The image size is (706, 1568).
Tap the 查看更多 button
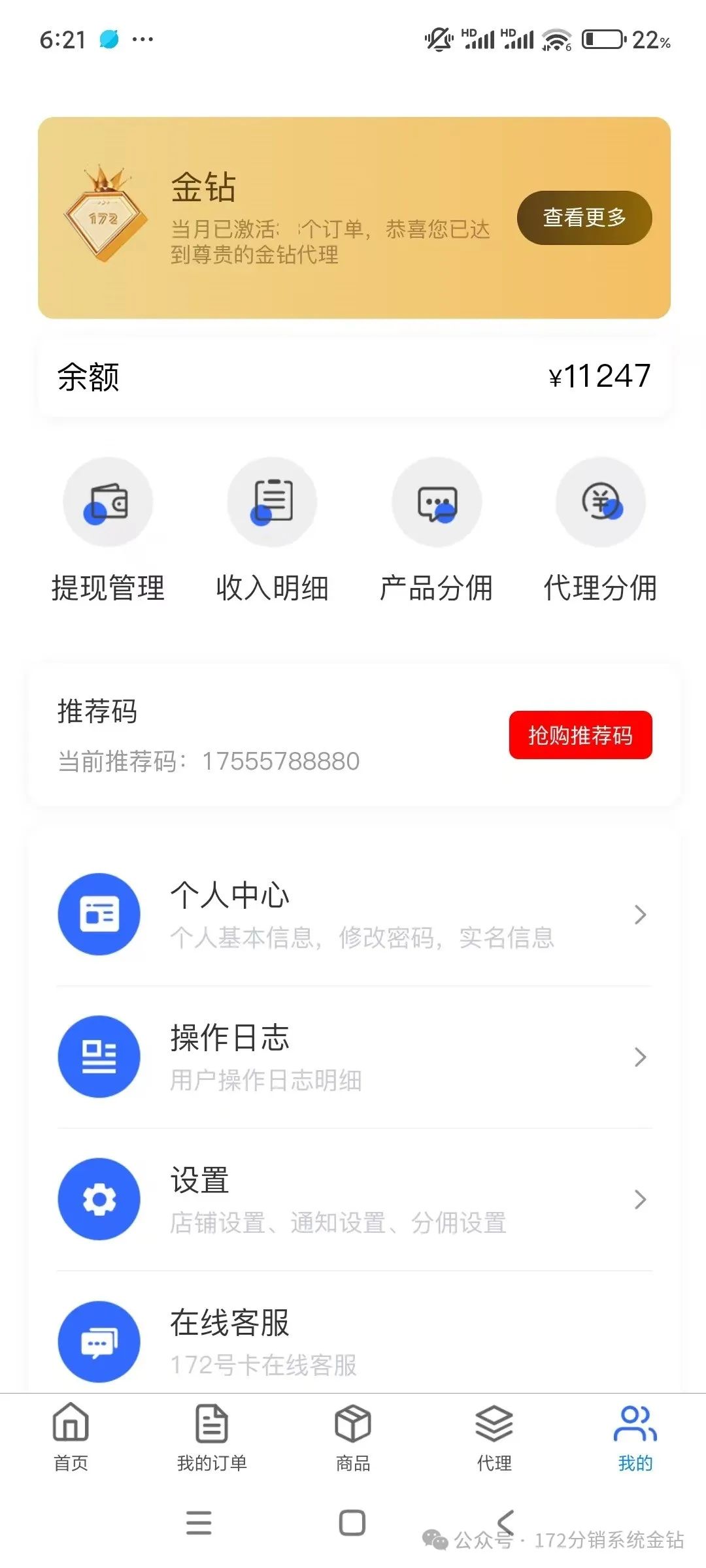tap(584, 218)
